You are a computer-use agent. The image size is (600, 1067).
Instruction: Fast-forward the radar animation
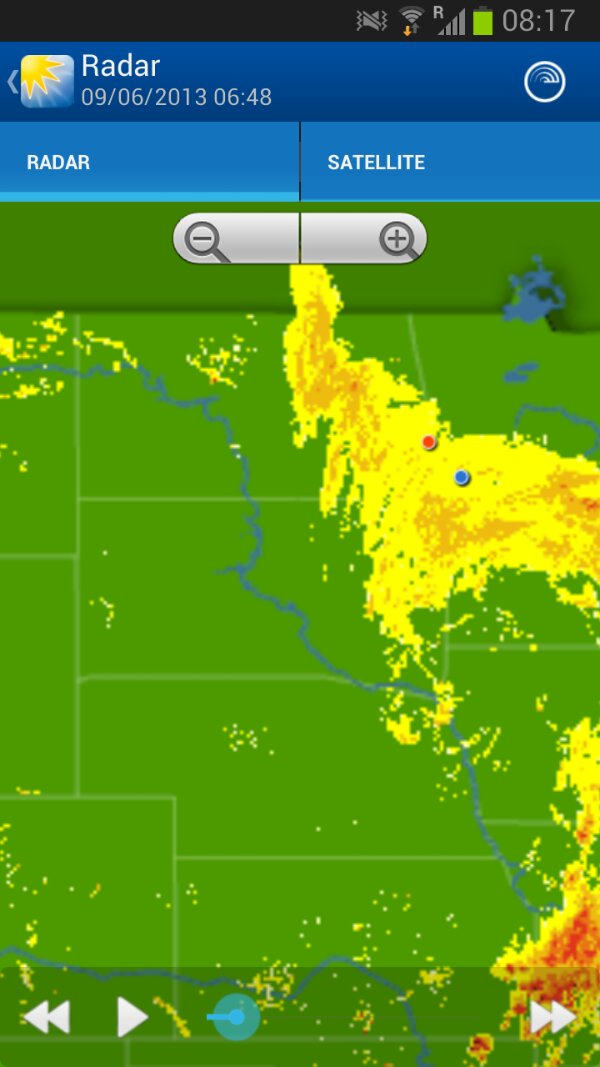tap(552, 1017)
